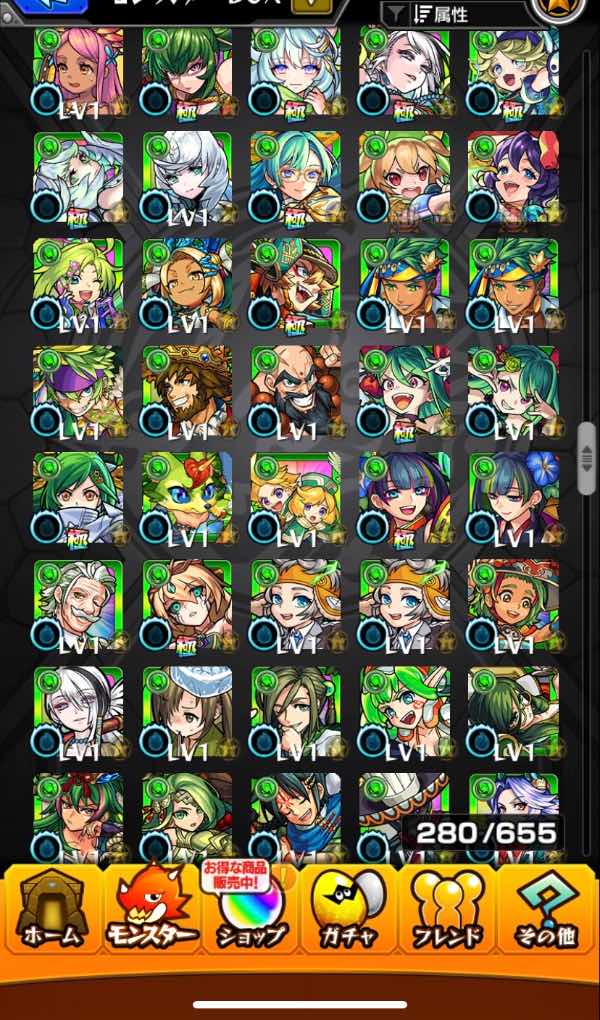Select the elderly white-mustached gentleman monster
The height and width of the screenshot is (1020, 600).
tap(78, 604)
